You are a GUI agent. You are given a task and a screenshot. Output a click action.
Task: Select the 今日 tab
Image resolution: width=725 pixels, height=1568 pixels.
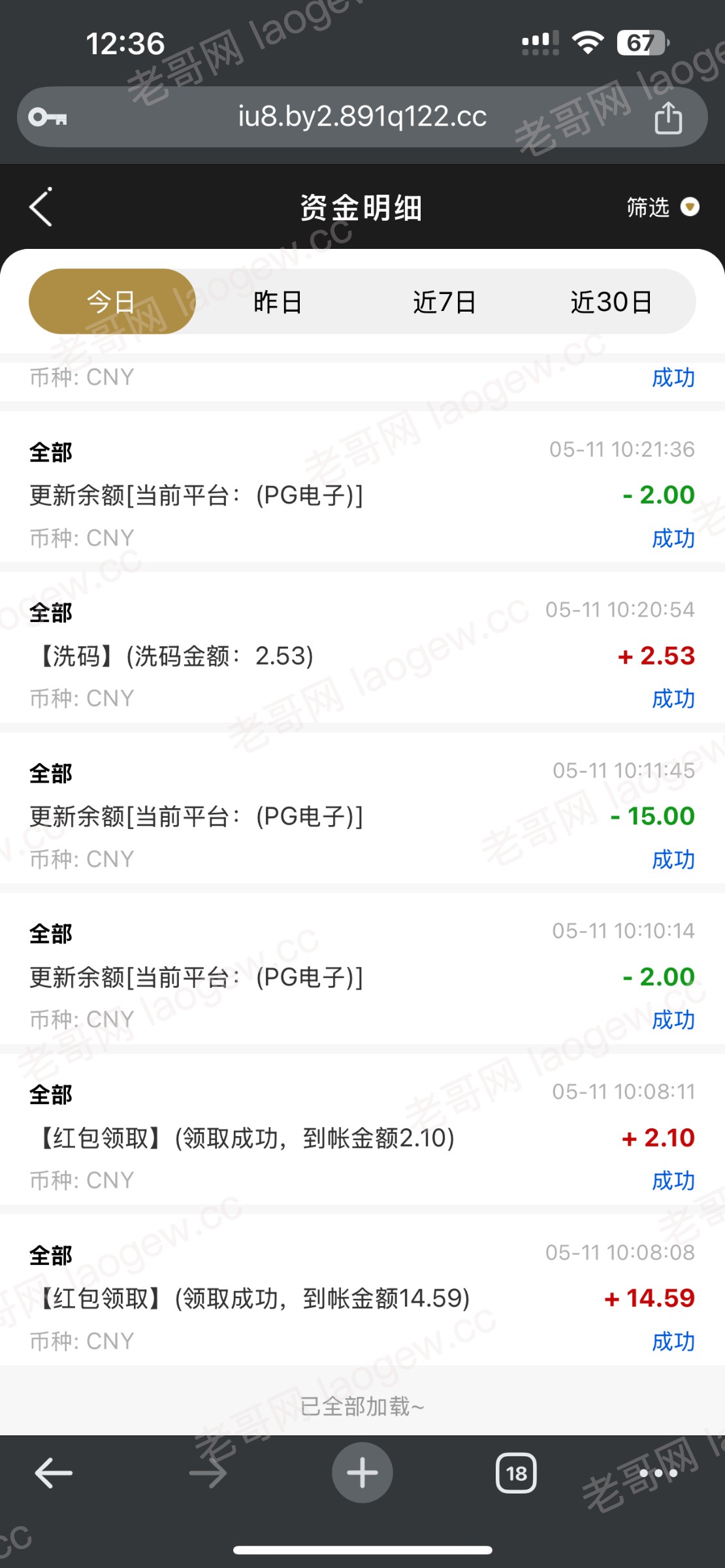click(x=112, y=302)
